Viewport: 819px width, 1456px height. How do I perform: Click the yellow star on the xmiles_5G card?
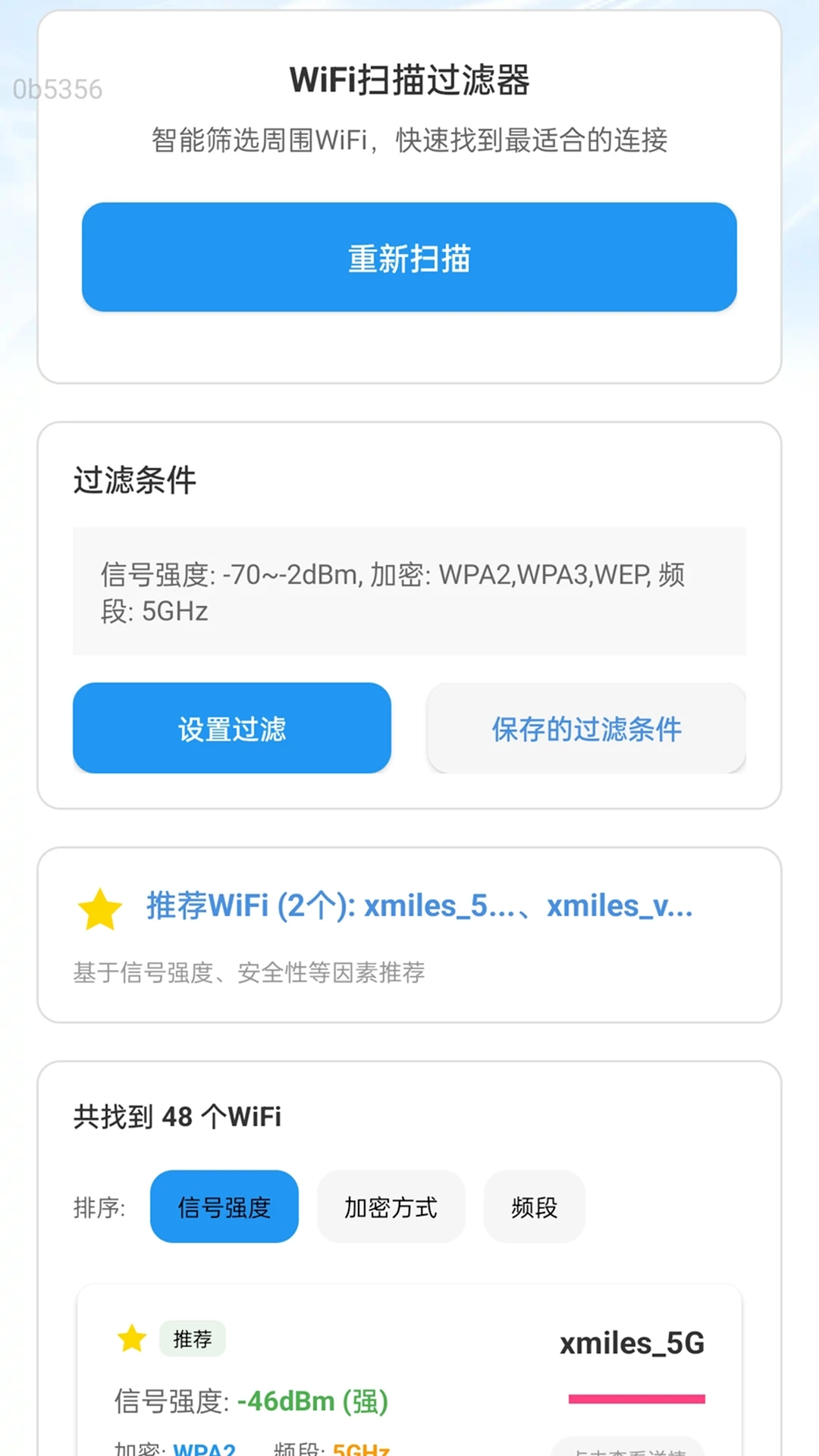coord(131,1339)
